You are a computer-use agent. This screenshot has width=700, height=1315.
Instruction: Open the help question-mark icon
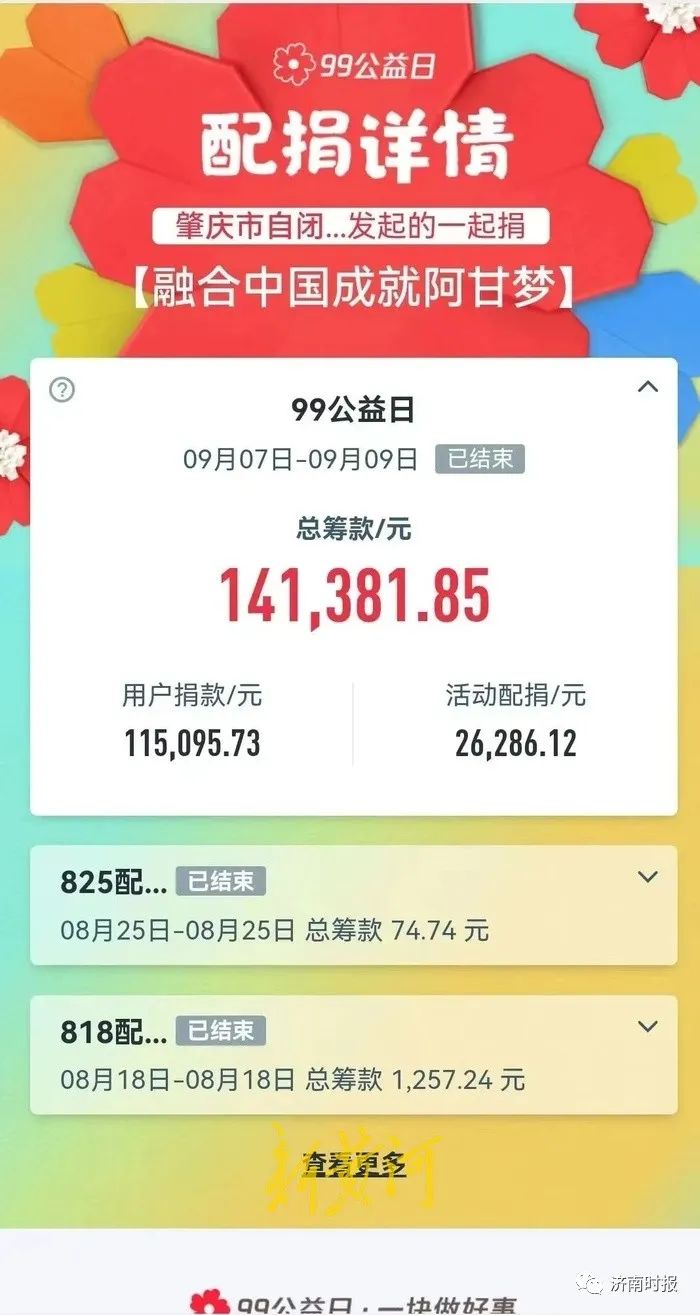tap(62, 390)
